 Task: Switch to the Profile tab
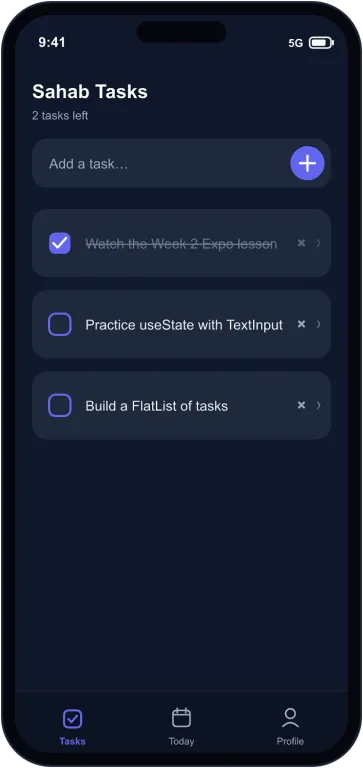(x=290, y=726)
